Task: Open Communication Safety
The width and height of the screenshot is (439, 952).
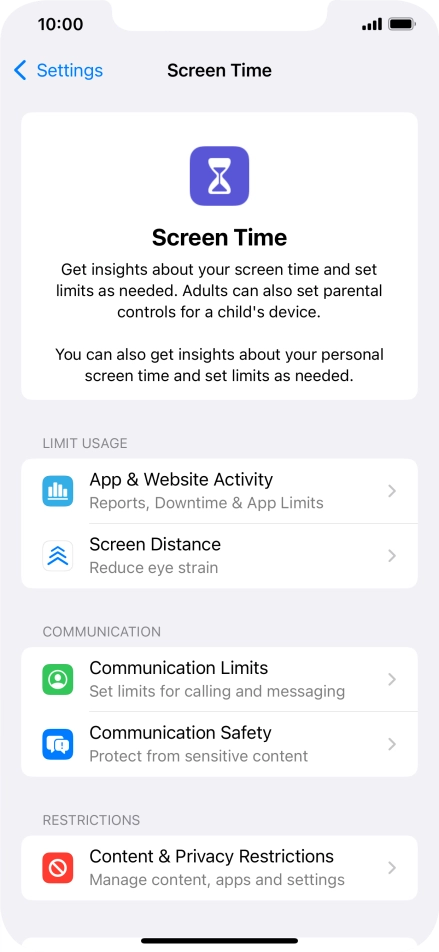Action: [219, 744]
